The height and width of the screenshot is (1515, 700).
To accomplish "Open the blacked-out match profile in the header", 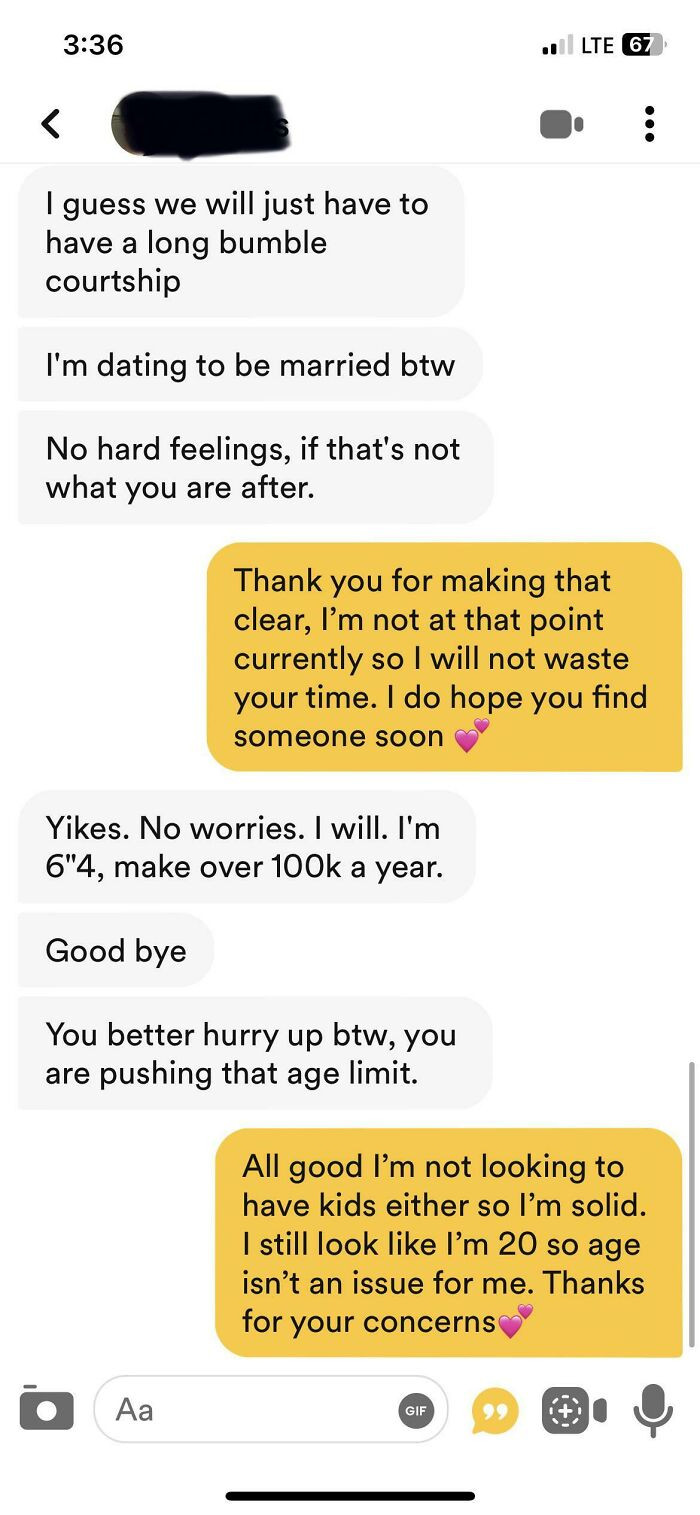I will click(x=200, y=123).
